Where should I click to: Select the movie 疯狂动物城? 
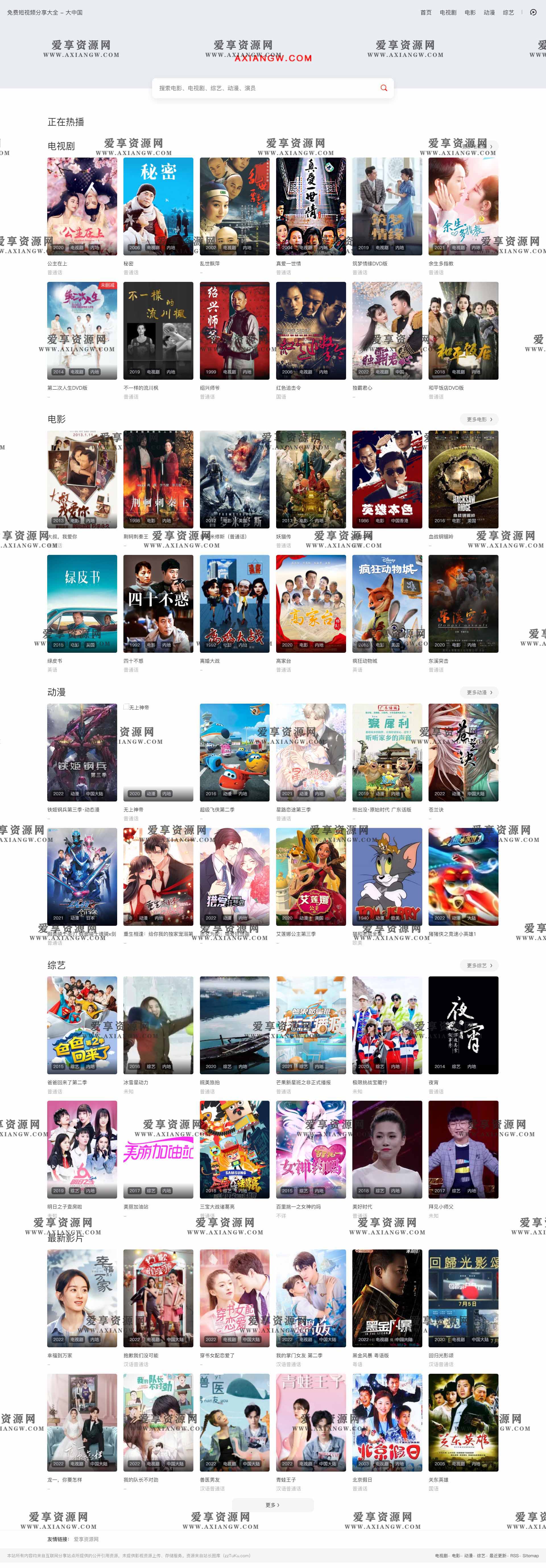coord(387,603)
